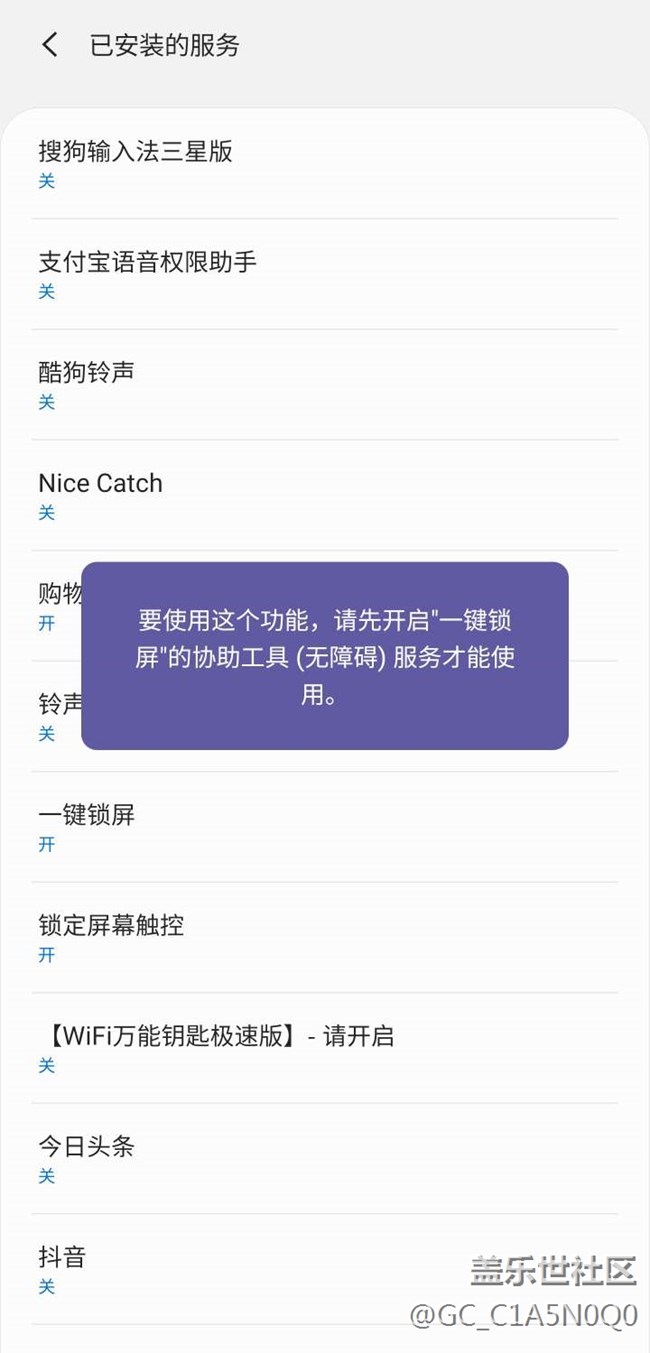
Task: Go back from installed services
Action: 50,45
